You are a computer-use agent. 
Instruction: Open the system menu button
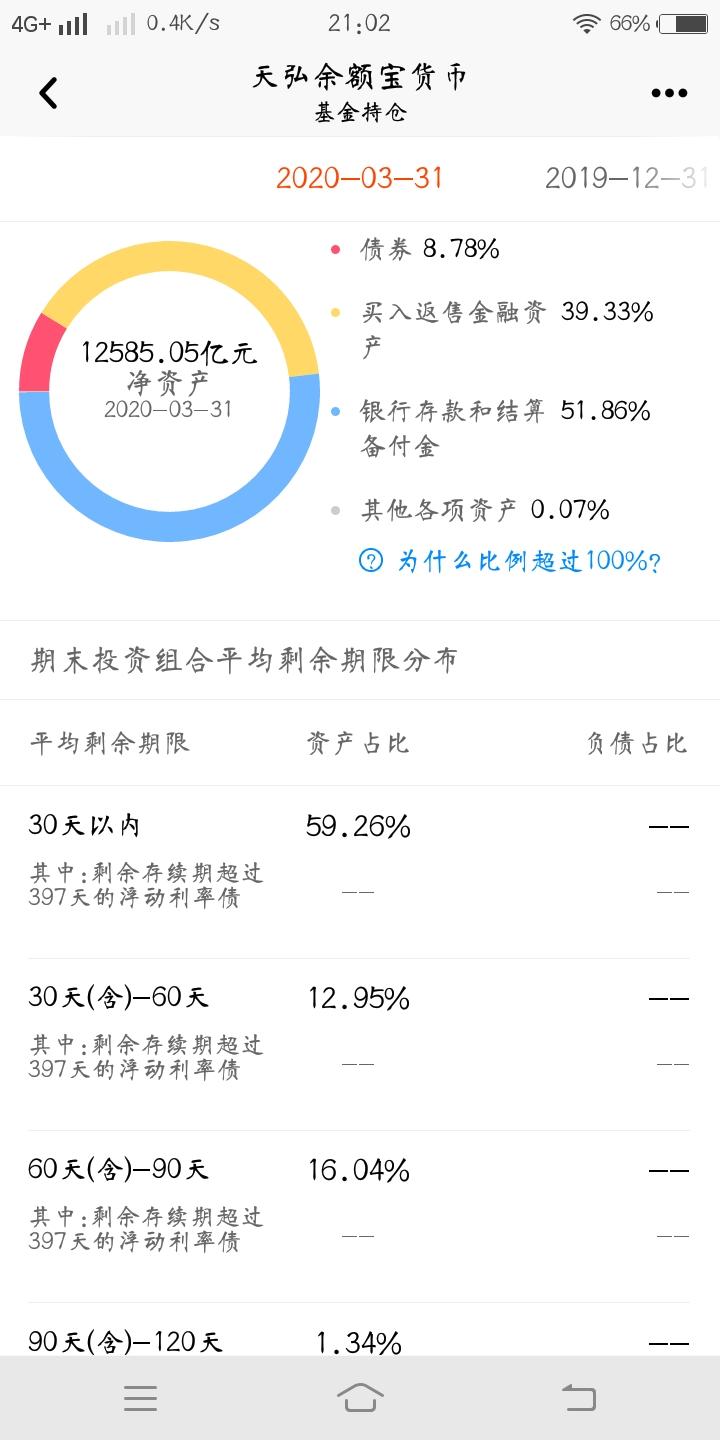[140, 1398]
